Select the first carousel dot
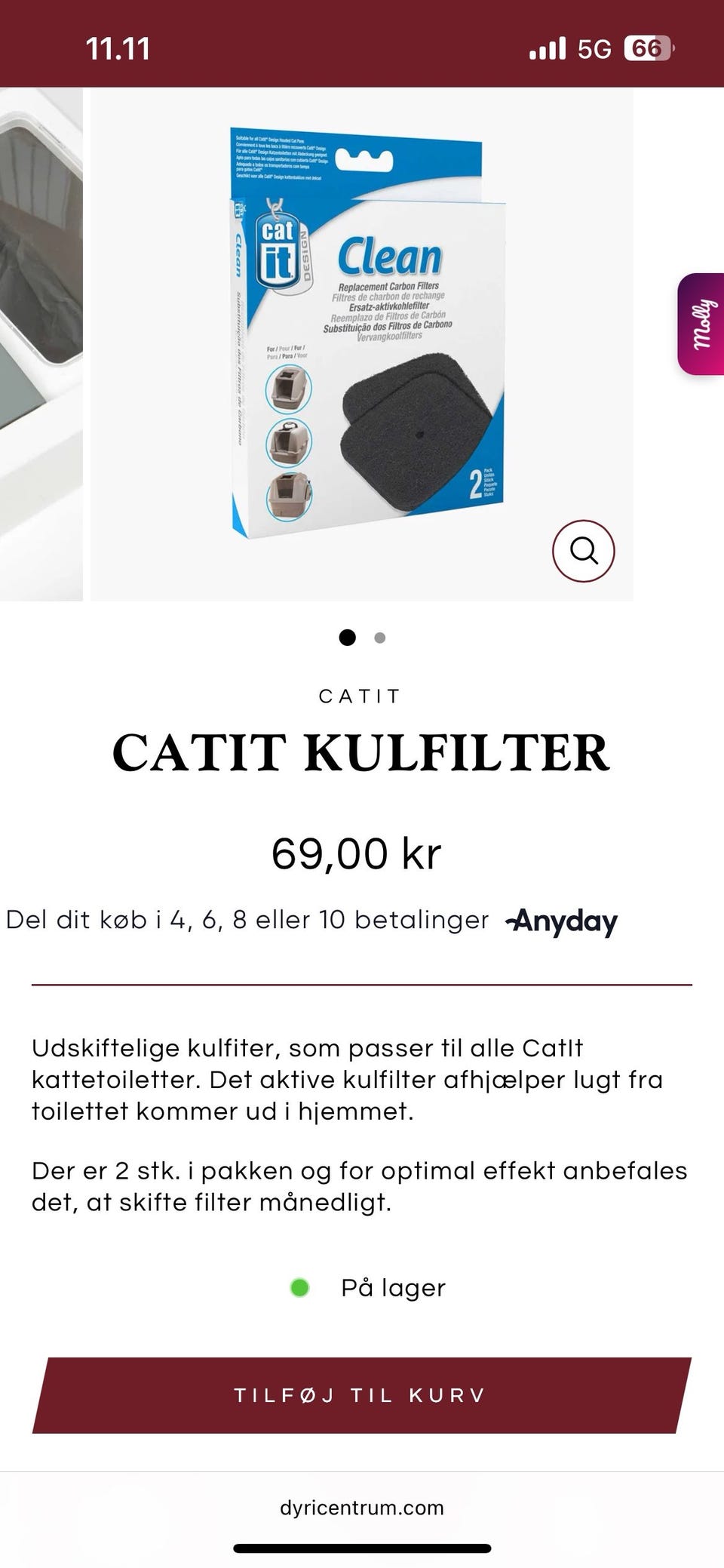The height and width of the screenshot is (1568, 724). tap(348, 638)
